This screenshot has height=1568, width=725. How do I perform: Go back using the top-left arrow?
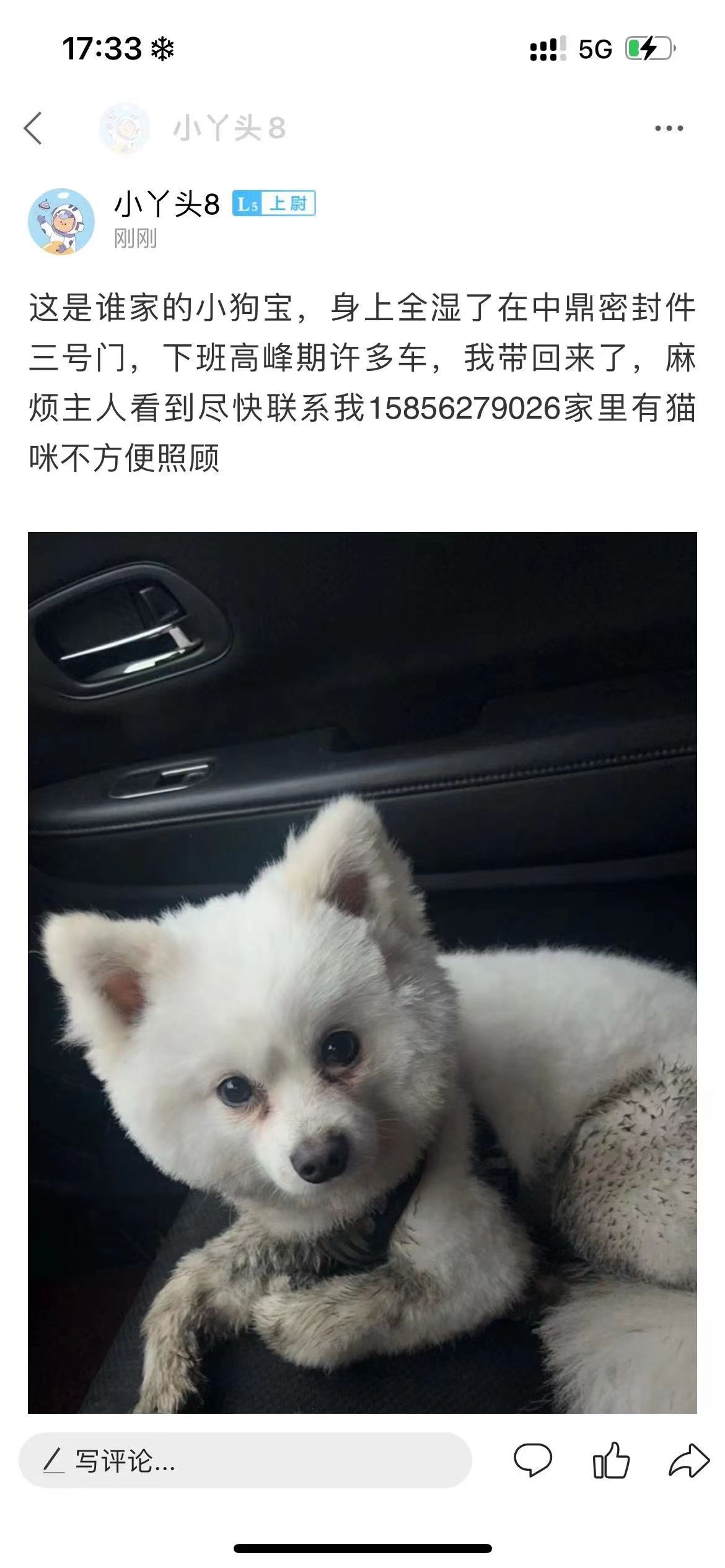point(33,128)
